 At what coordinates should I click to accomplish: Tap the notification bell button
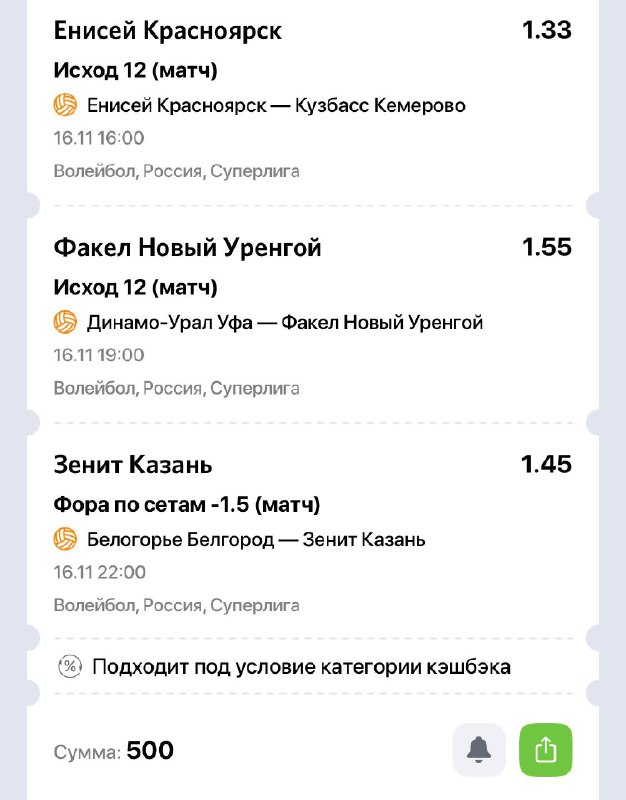click(x=479, y=749)
